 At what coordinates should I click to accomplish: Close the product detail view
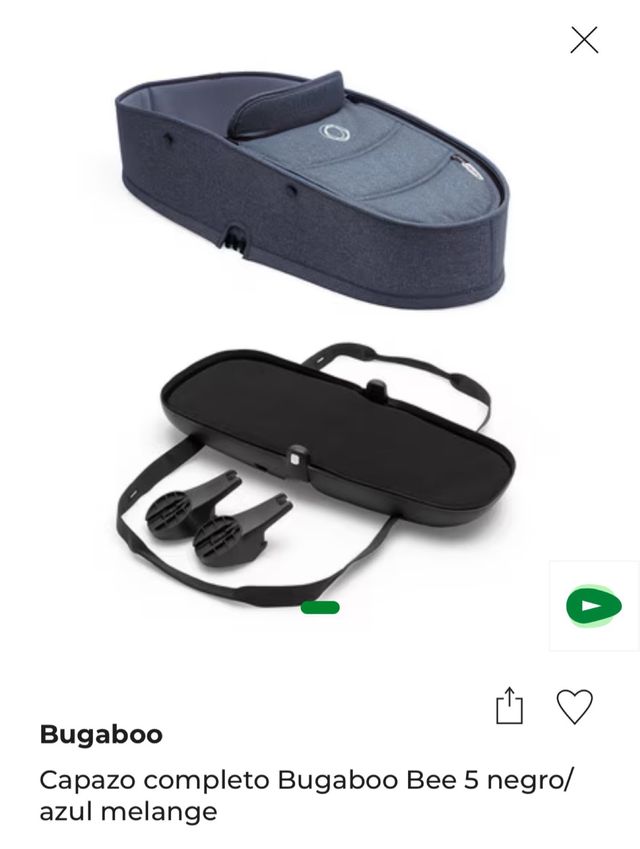pyautogui.click(x=584, y=40)
